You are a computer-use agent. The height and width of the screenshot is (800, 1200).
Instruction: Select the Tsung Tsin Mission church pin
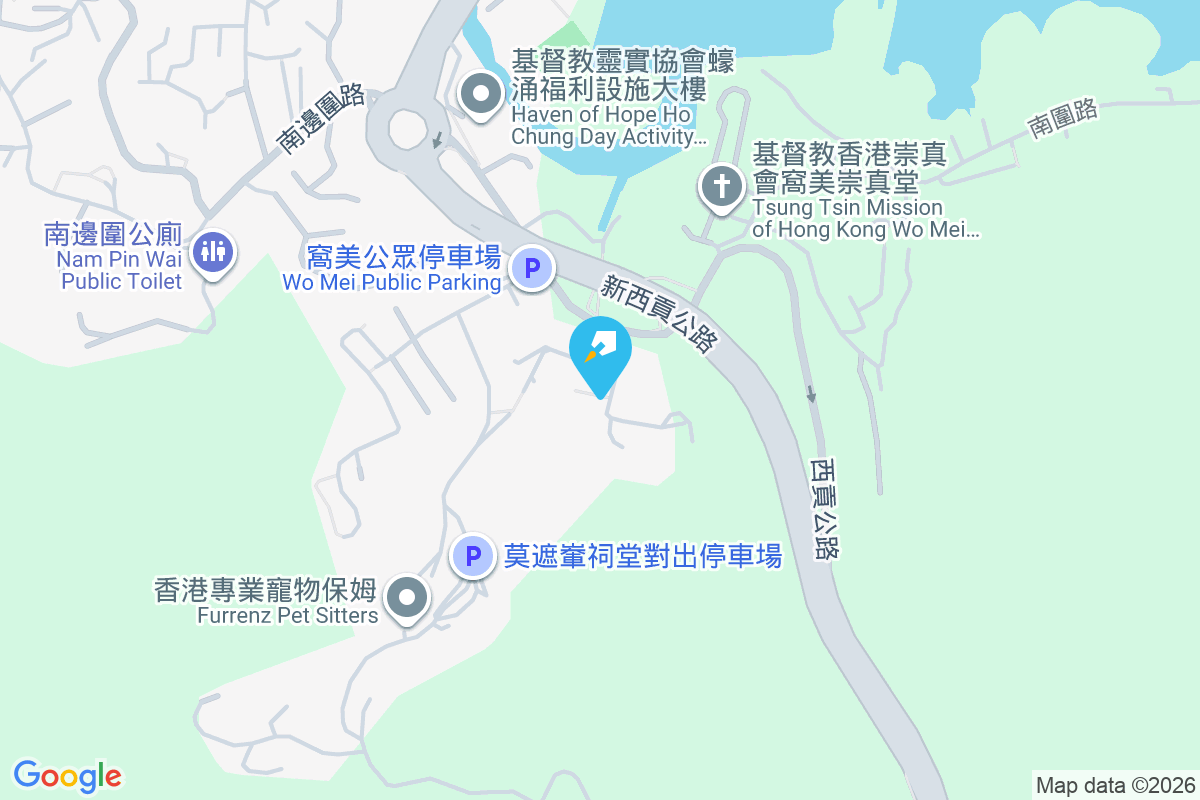[720, 187]
